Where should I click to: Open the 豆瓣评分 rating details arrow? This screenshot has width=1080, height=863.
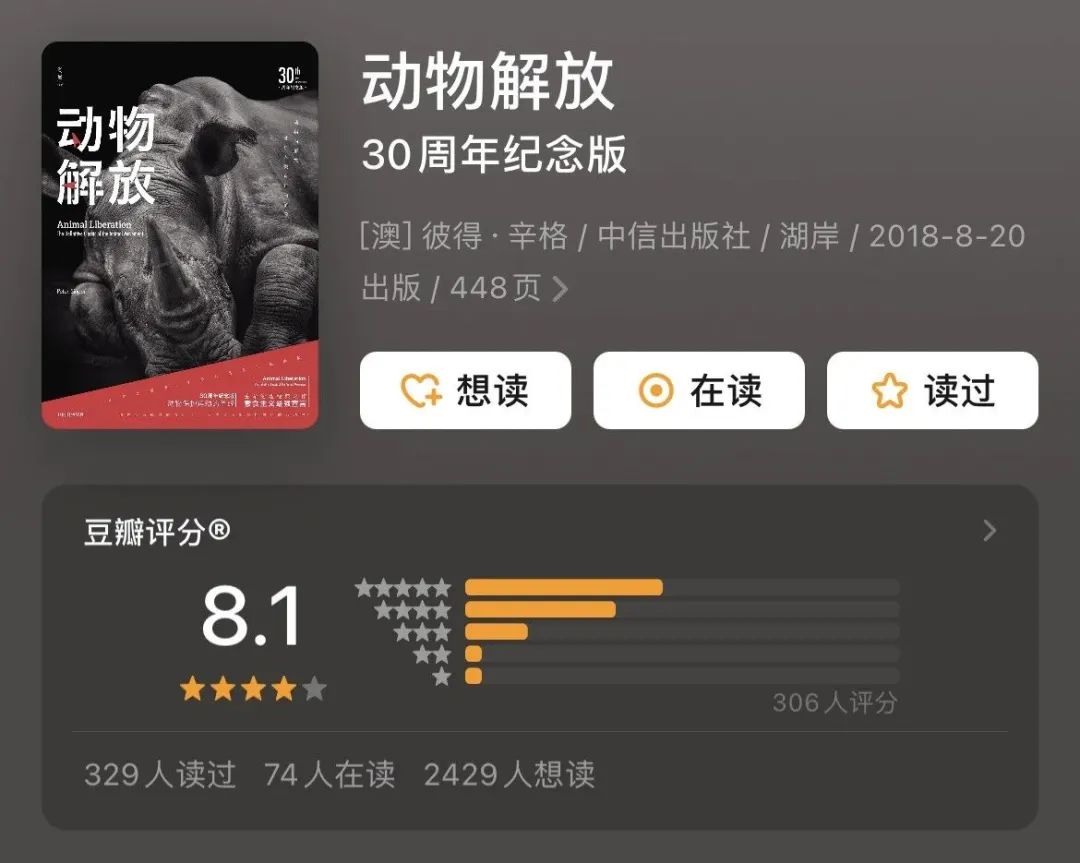(x=989, y=531)
